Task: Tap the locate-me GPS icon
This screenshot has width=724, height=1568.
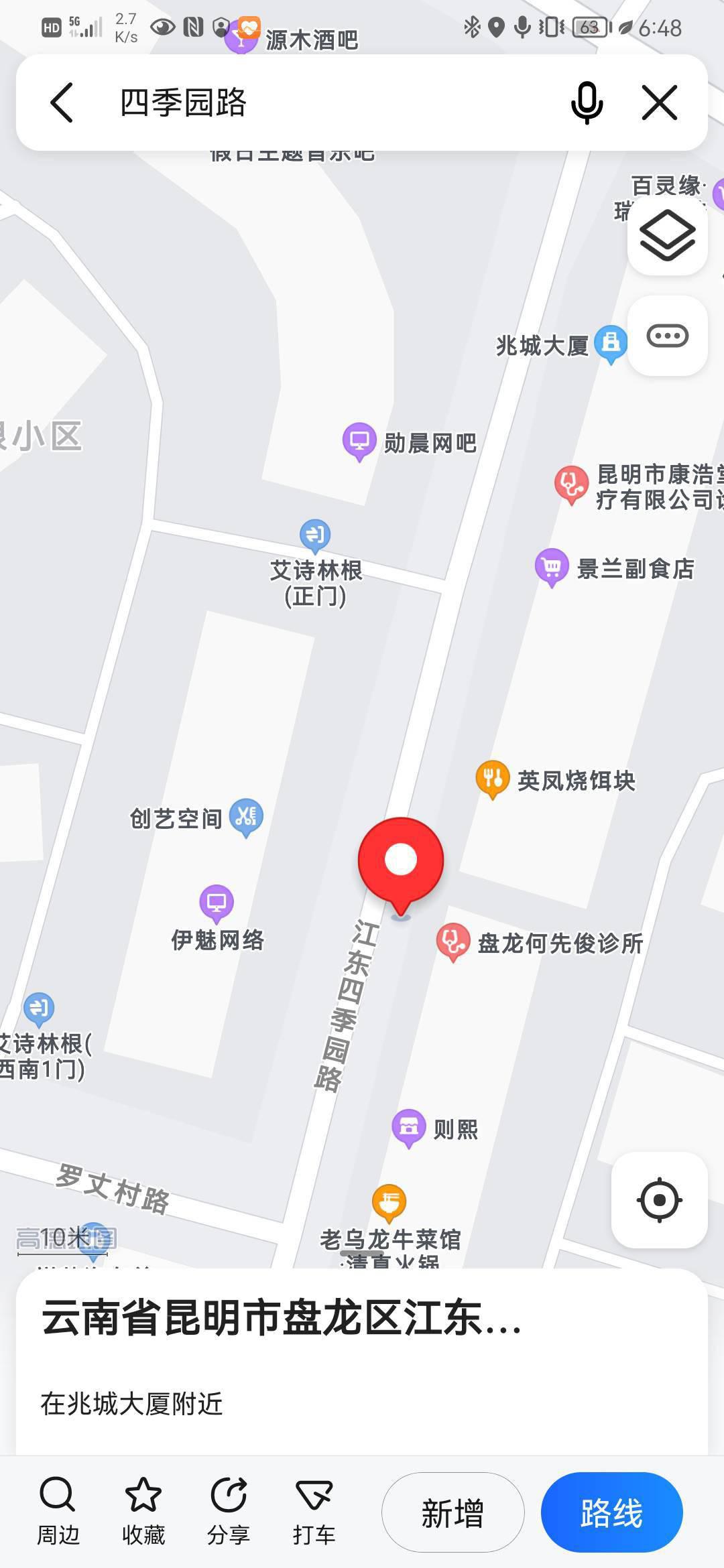Action: coord(660,1201)
